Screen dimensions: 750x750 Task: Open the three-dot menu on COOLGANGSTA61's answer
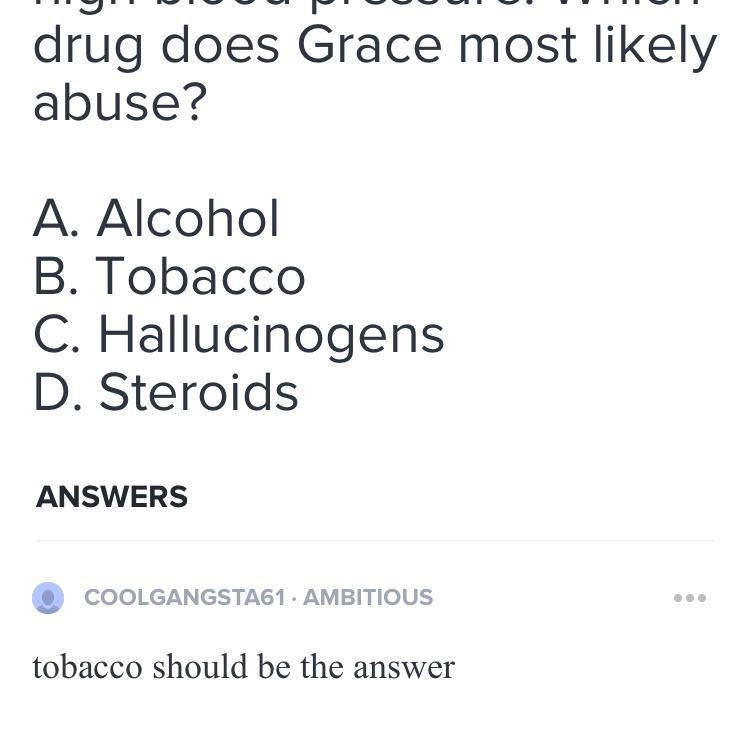(x=689, y=598)
